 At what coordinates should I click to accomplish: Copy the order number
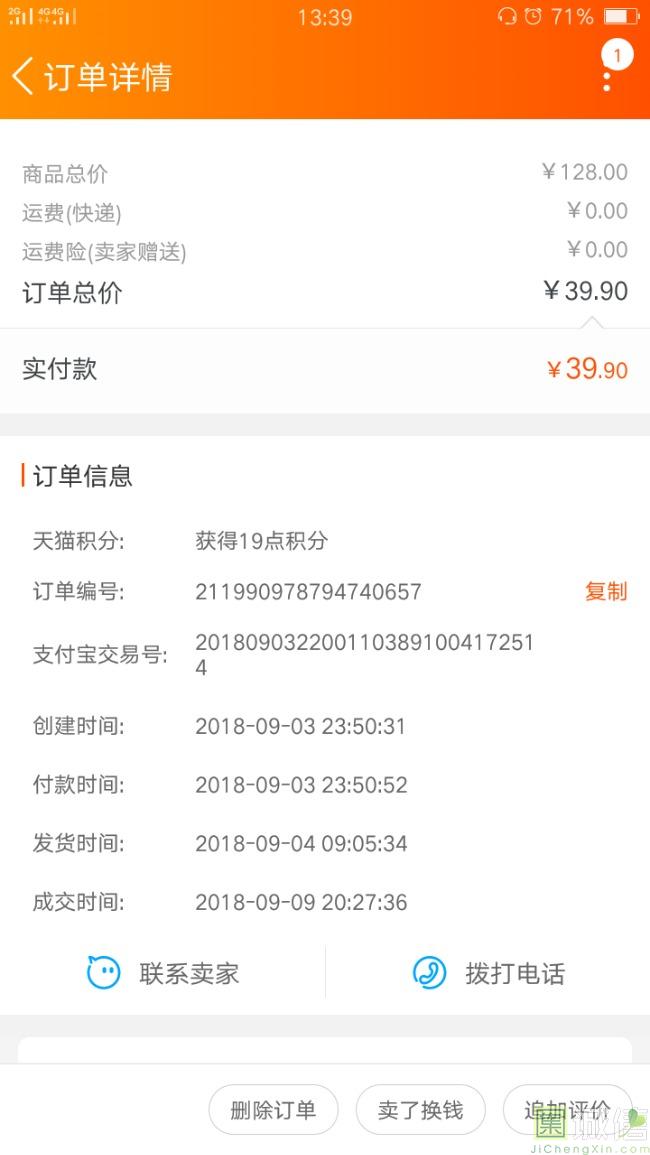pyautogui.click(x=605, y=591)
